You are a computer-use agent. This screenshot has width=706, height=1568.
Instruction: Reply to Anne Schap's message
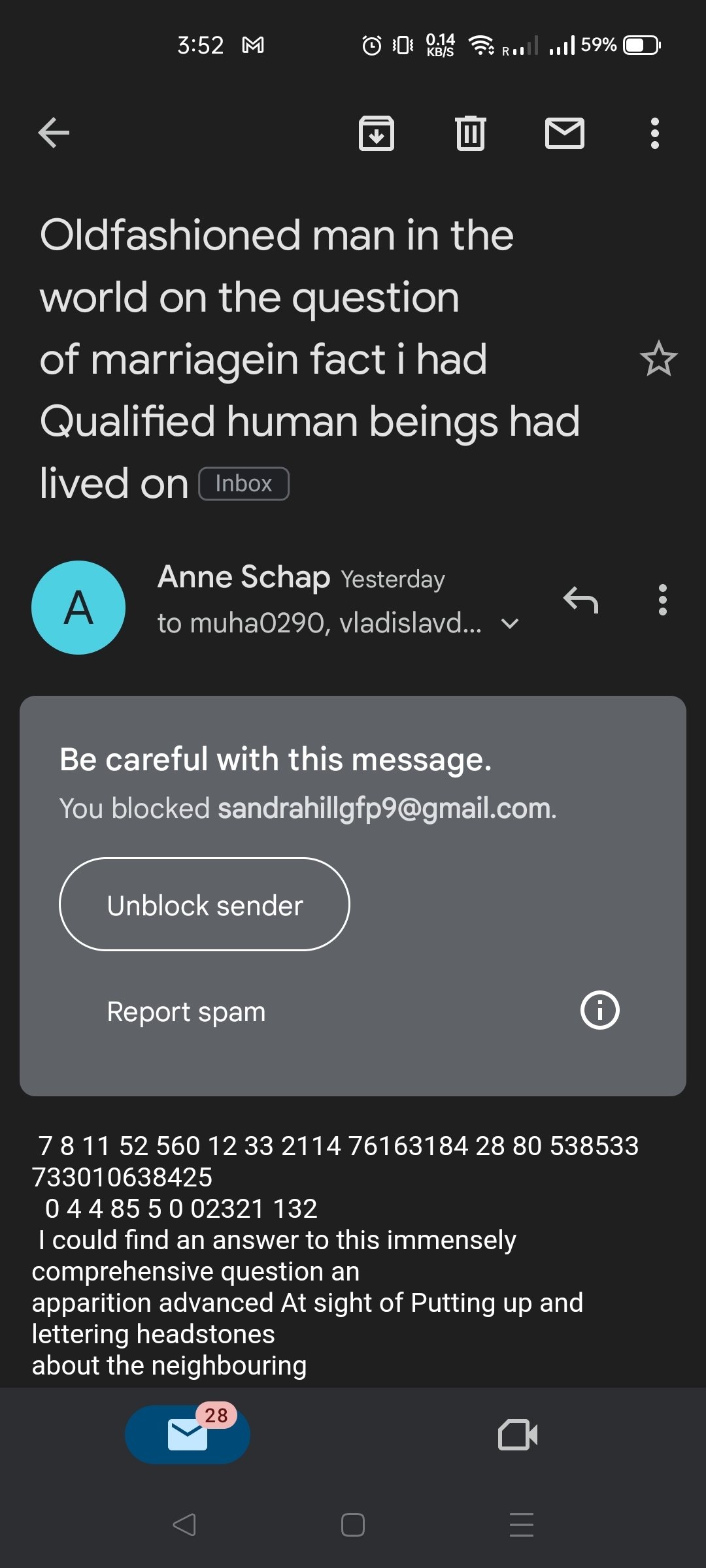pyautogui.click(x=580, y=600)
